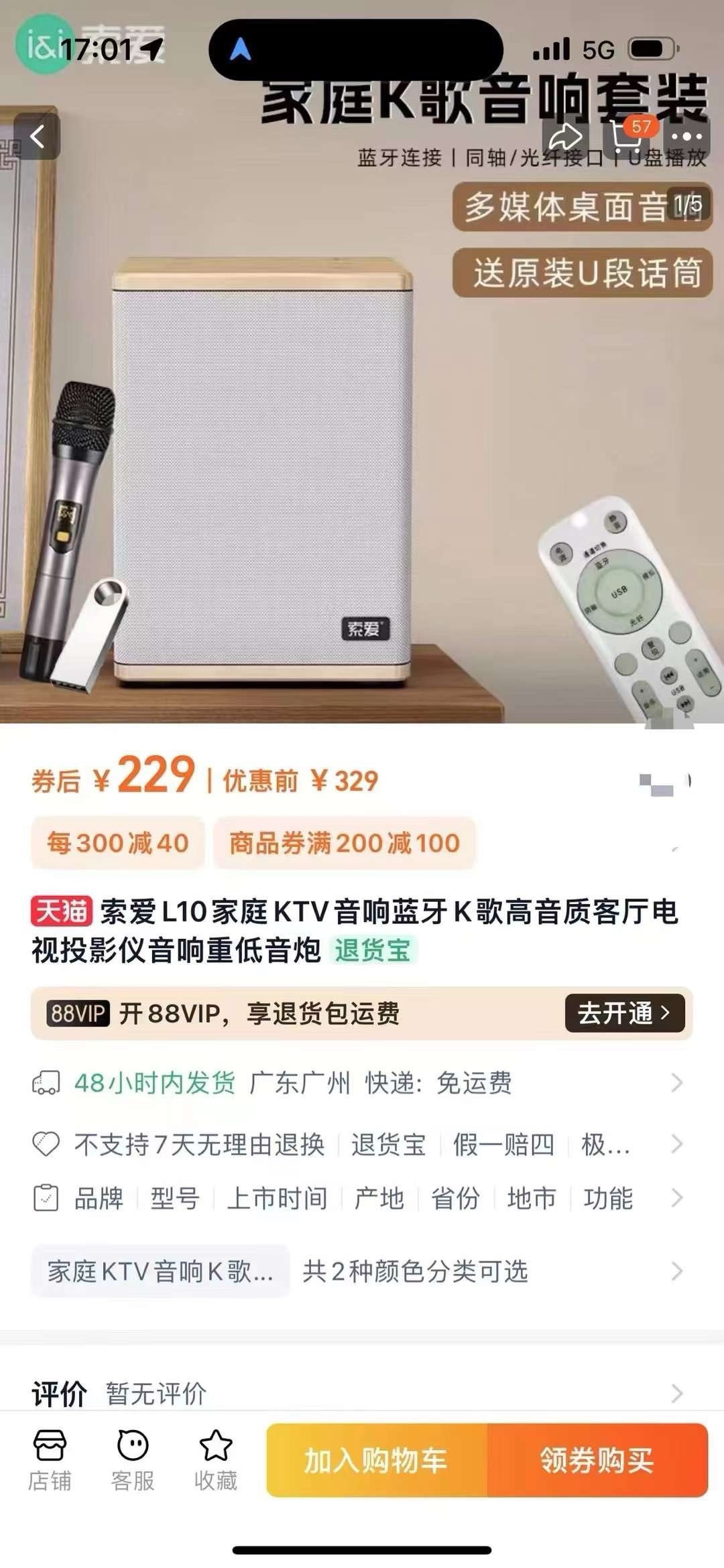
Task: View the 不支持7天无理由退换 service guarantees
Action: (361, 1145)
